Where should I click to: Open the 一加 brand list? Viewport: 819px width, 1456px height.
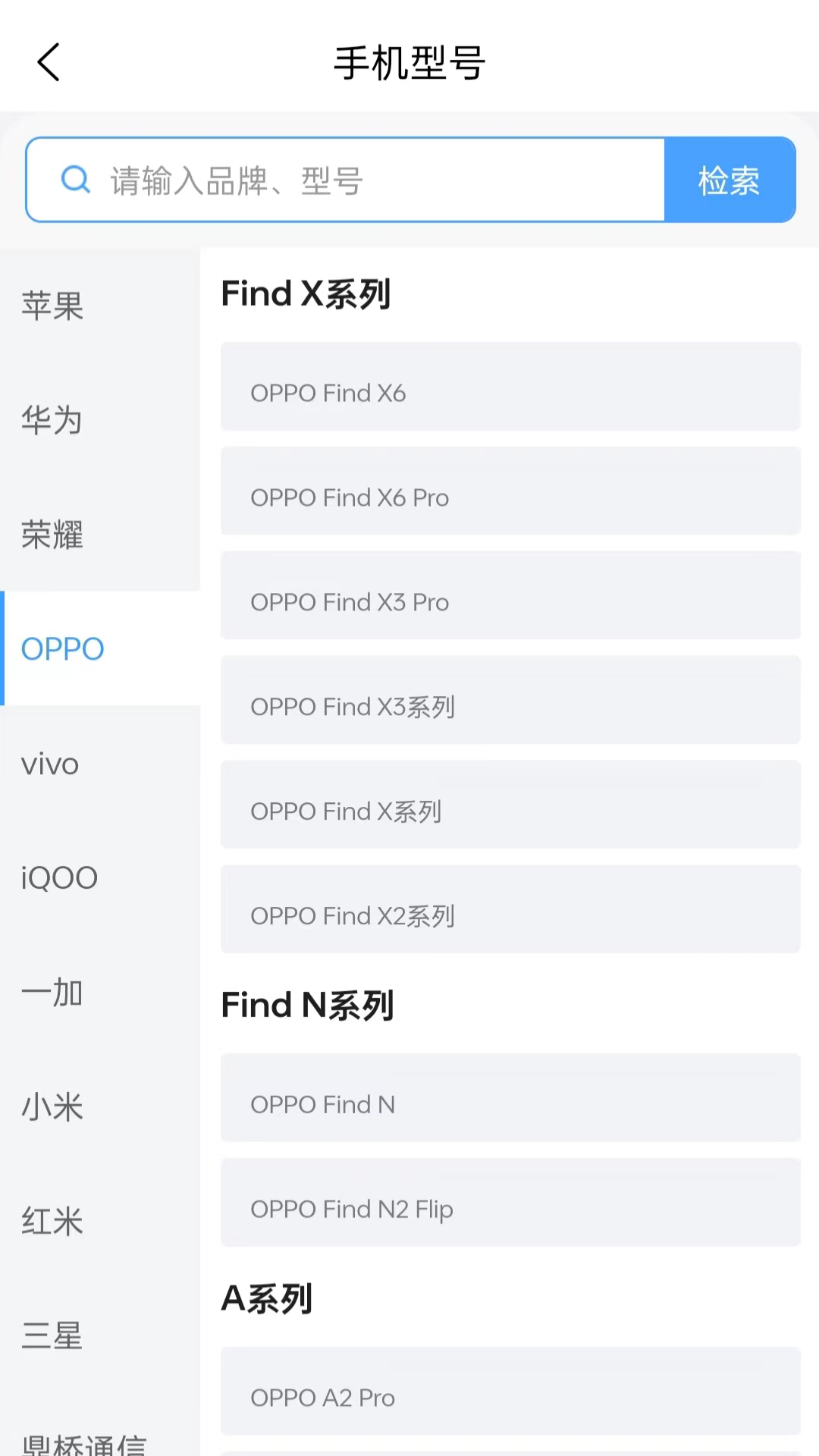pos(51,993)
